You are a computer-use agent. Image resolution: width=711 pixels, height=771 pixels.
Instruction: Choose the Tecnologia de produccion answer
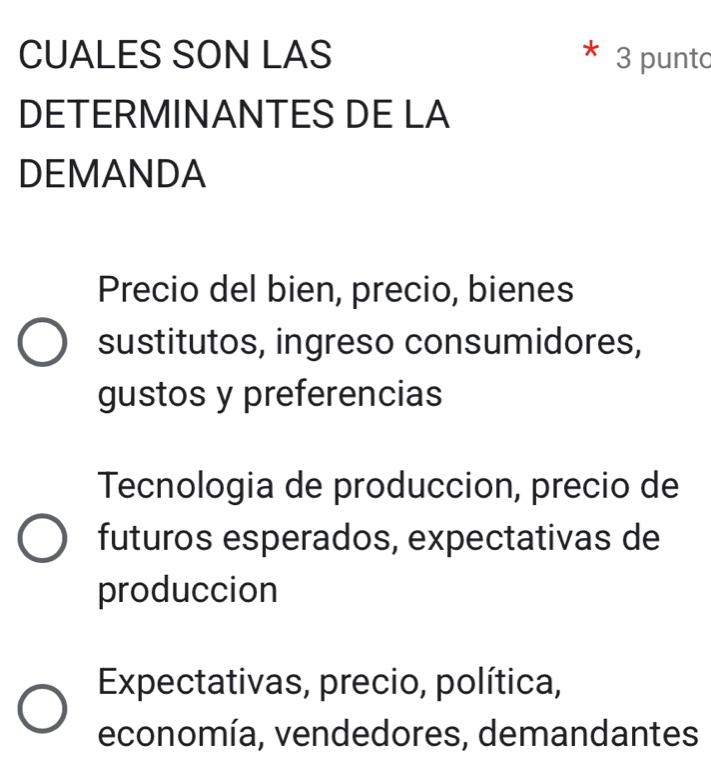pyautogui.click(x=43, y=540)
